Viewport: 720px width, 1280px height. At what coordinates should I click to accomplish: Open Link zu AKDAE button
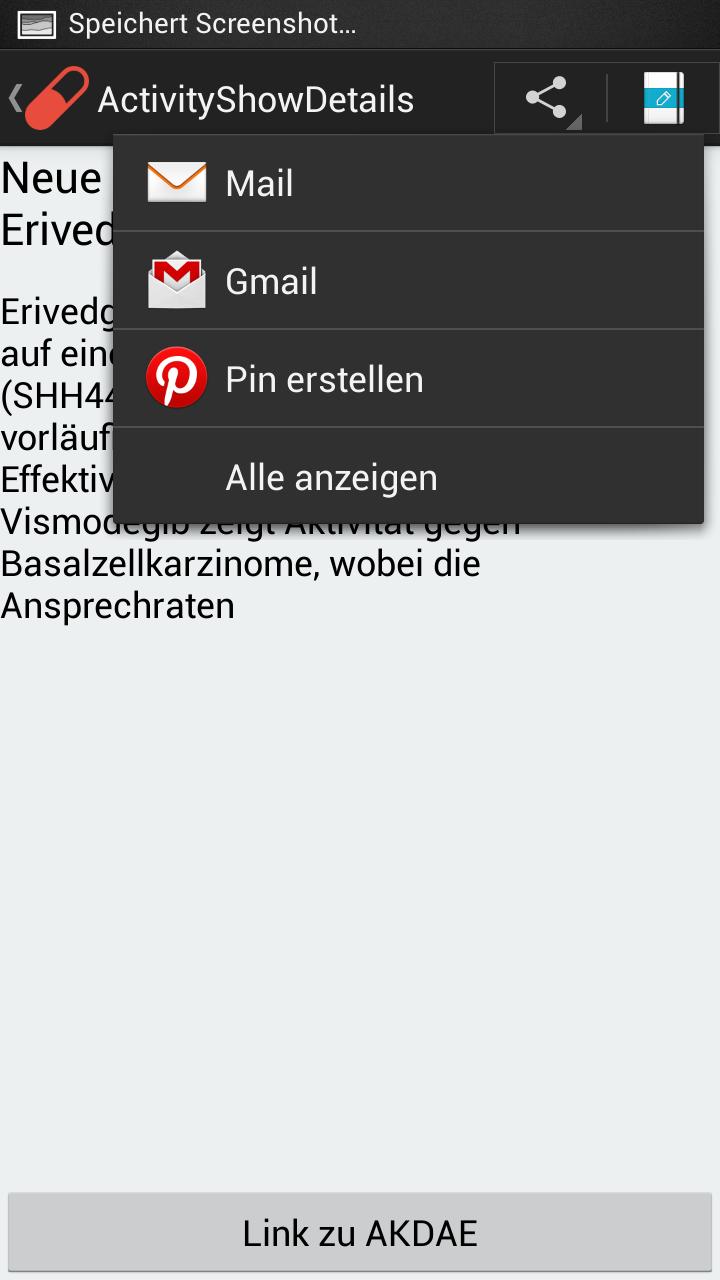(360, 1233)
